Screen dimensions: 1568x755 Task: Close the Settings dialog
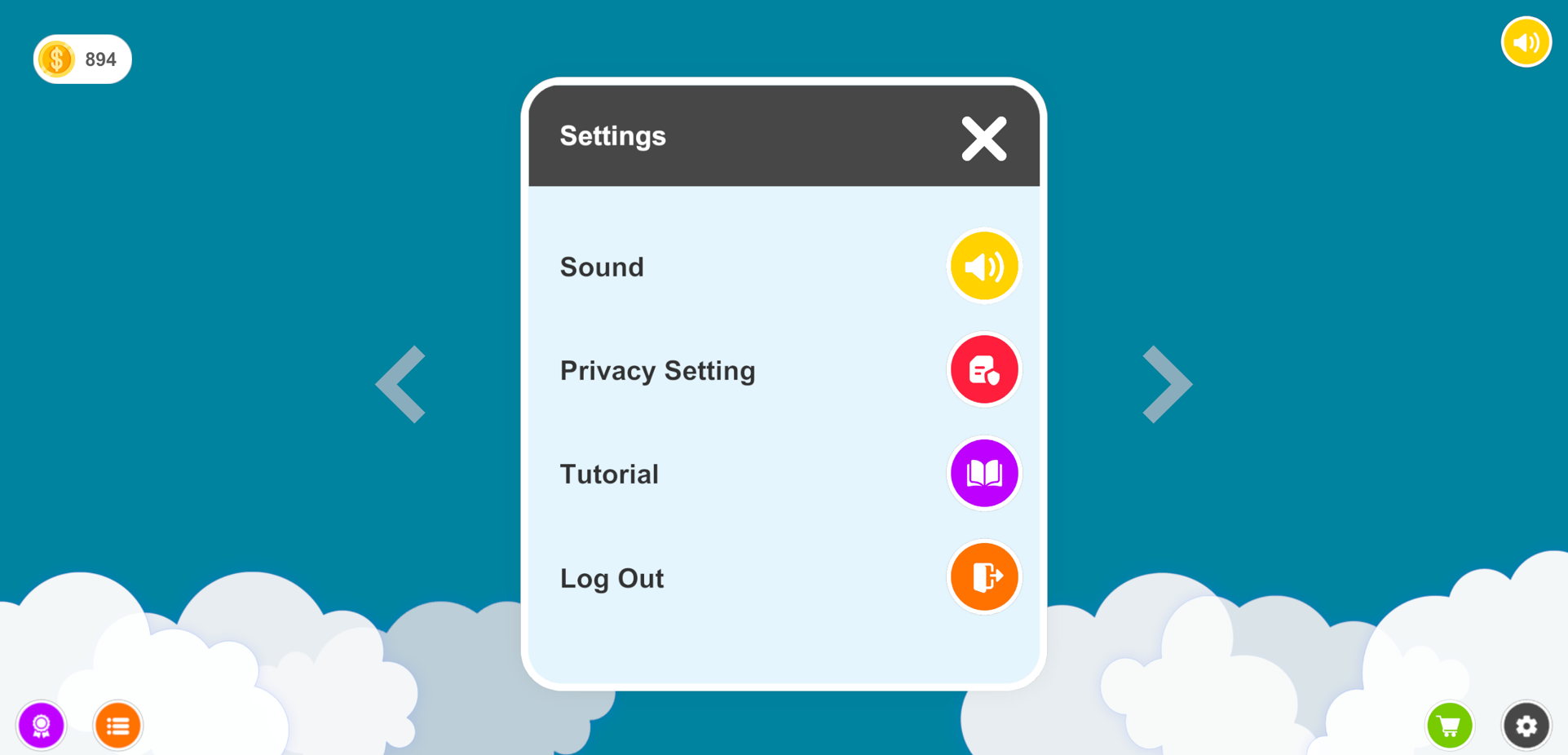click(983, 138)
